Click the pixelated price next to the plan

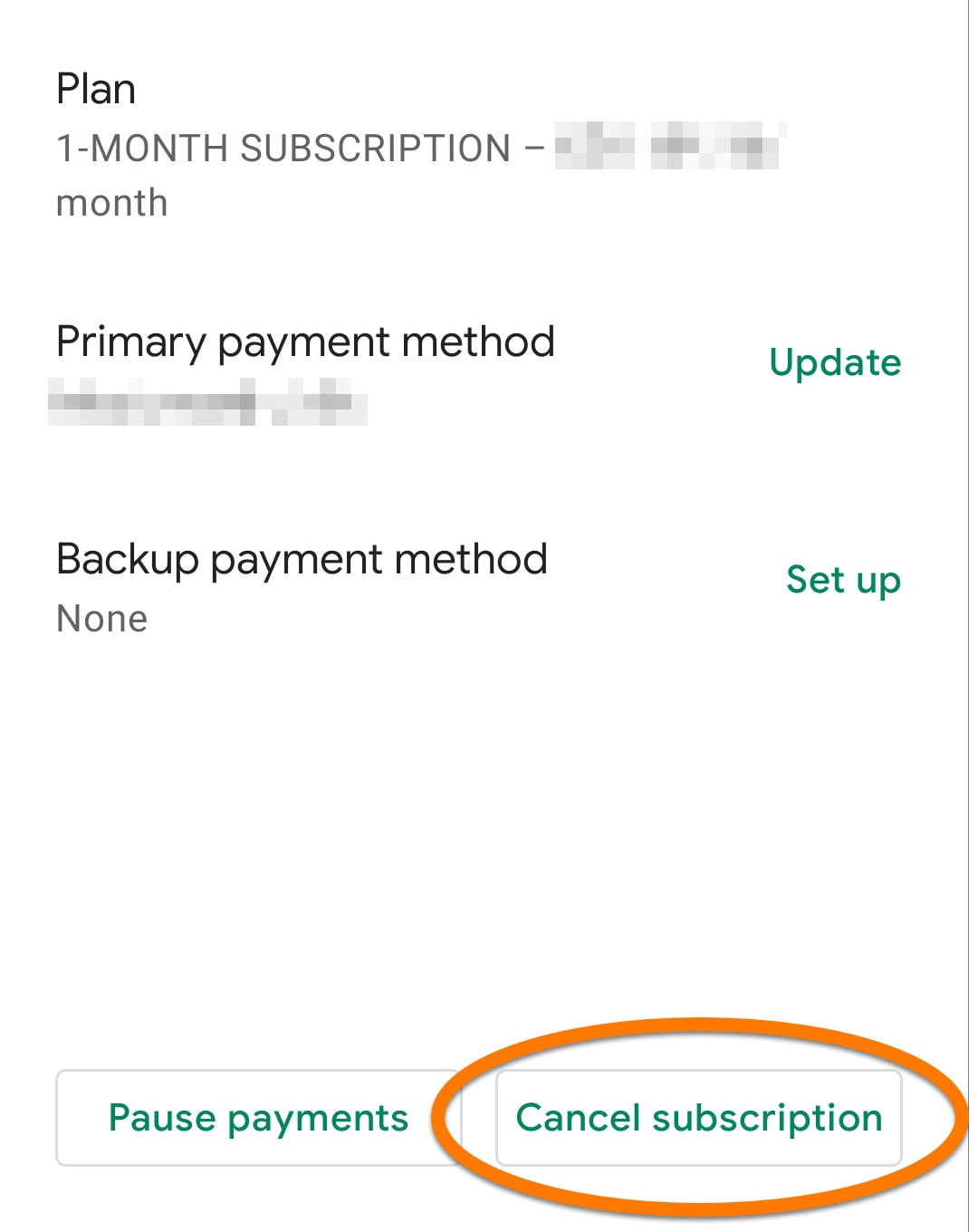click(670, 148)
